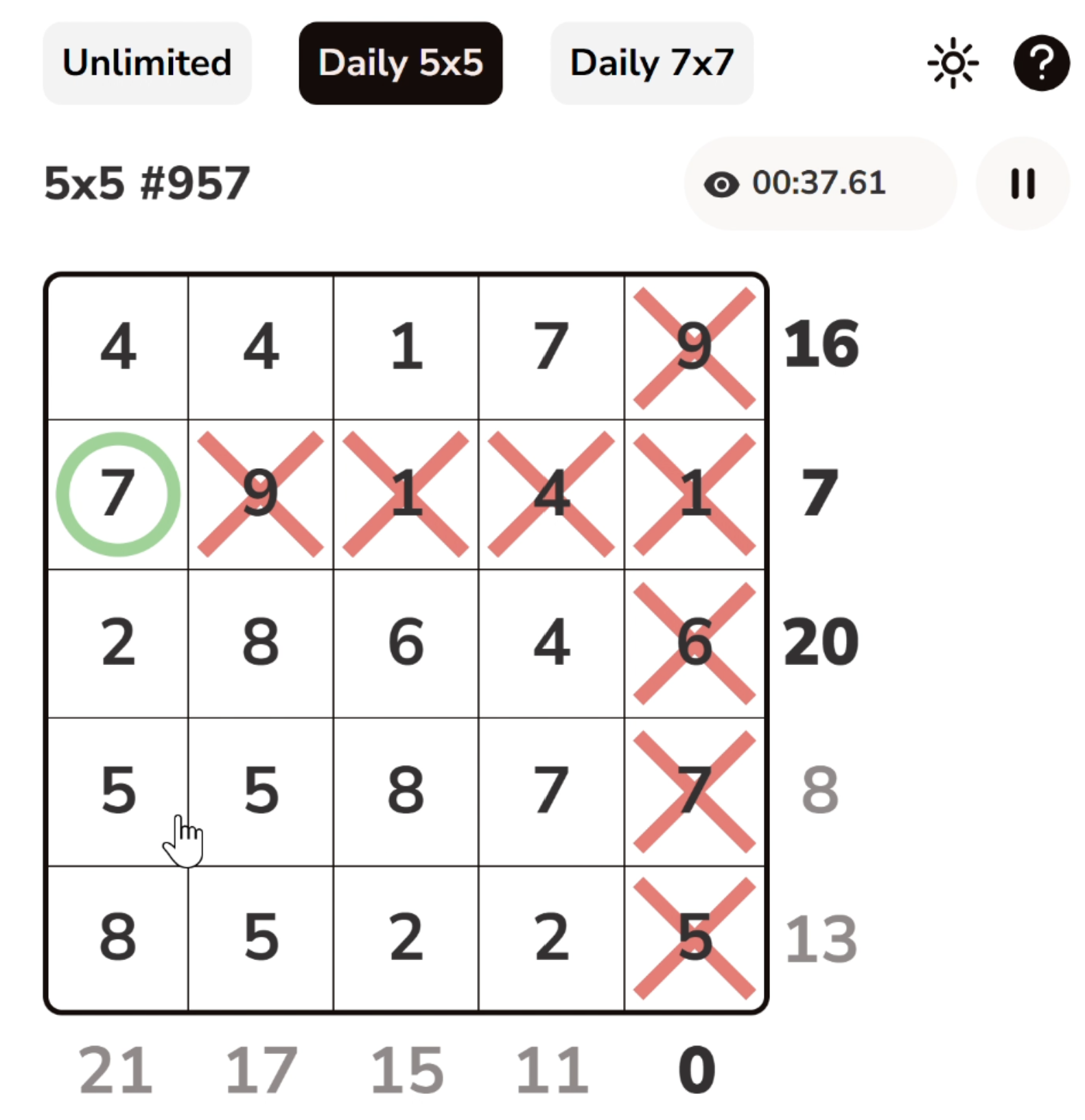Switch to Daily 7x7 puzzle

point(651,63)
